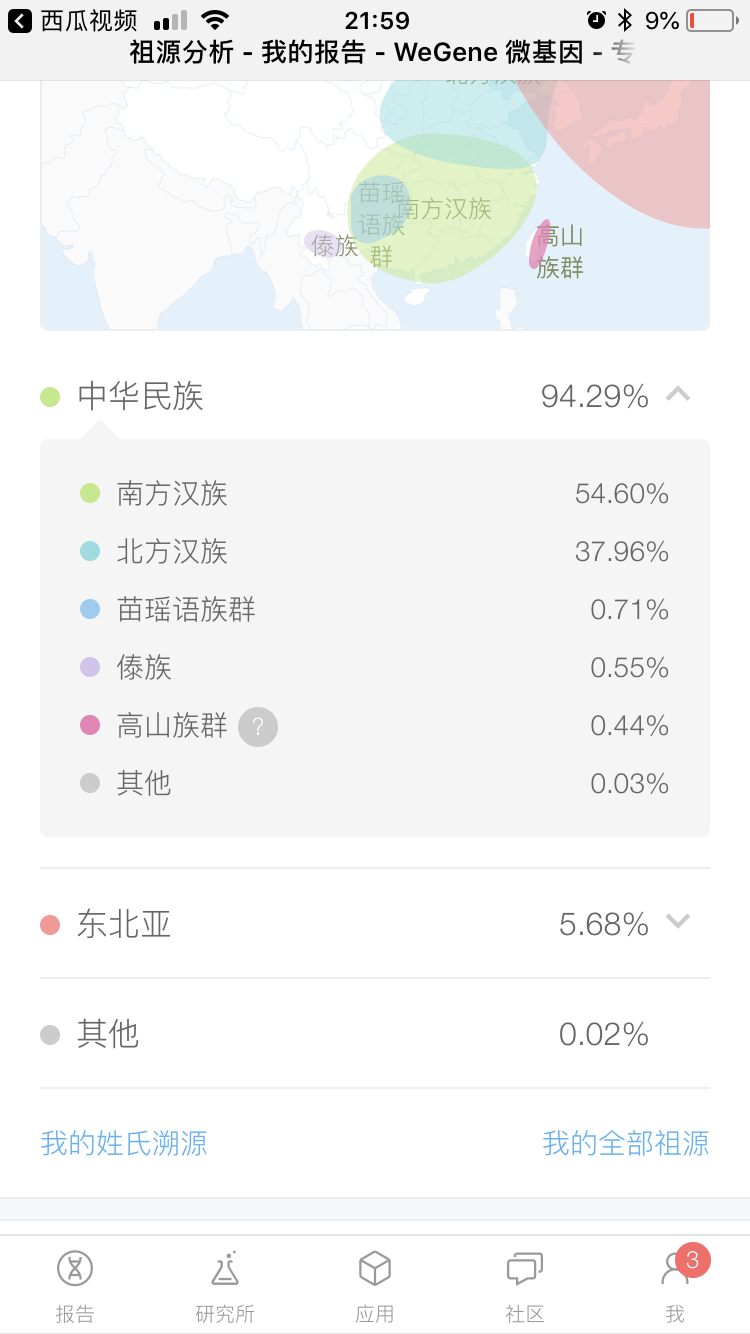Switch to the 报告 tab
This screenshot has width=750, height=1334.
(x=75, y=1286)
